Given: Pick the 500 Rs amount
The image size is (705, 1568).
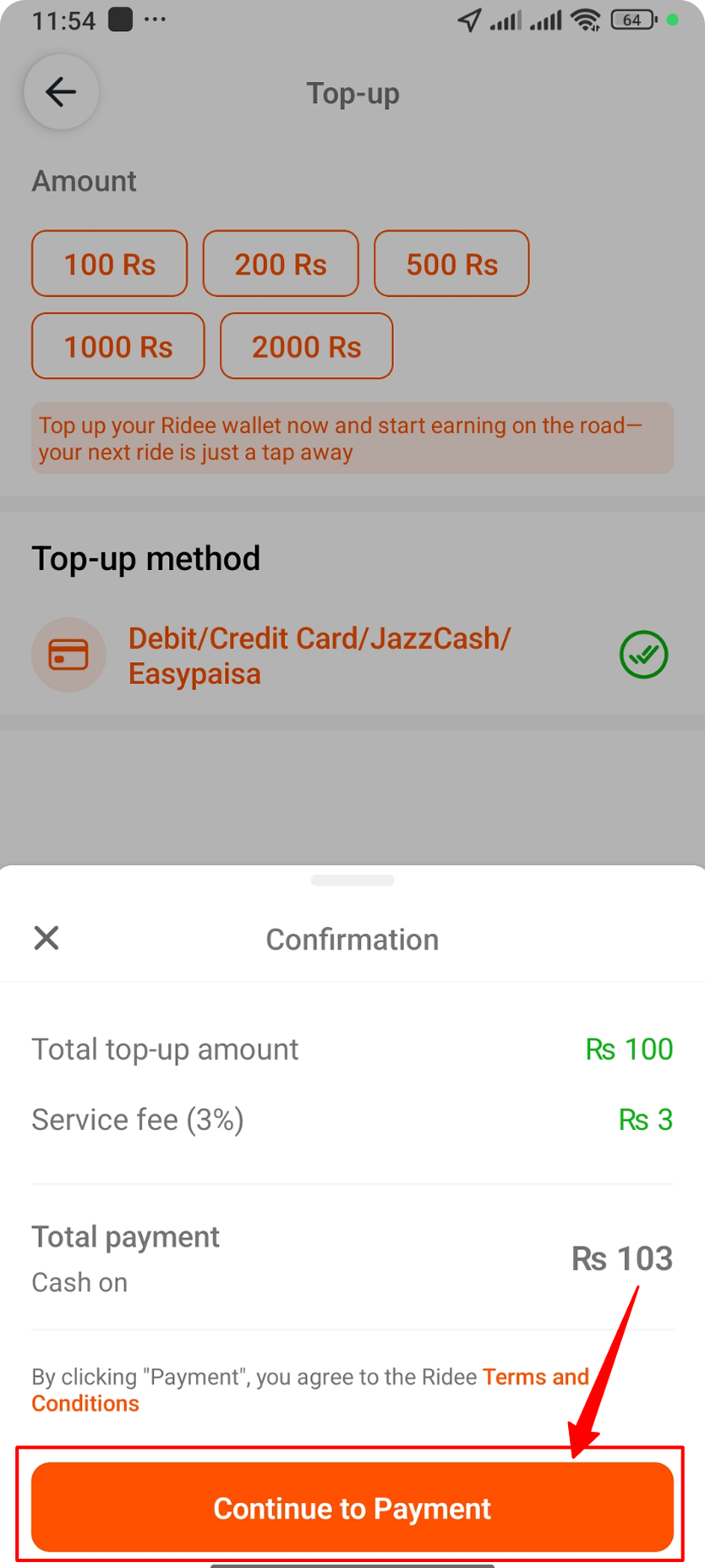Looking at the screenshot, I should [x=451, y=264].
